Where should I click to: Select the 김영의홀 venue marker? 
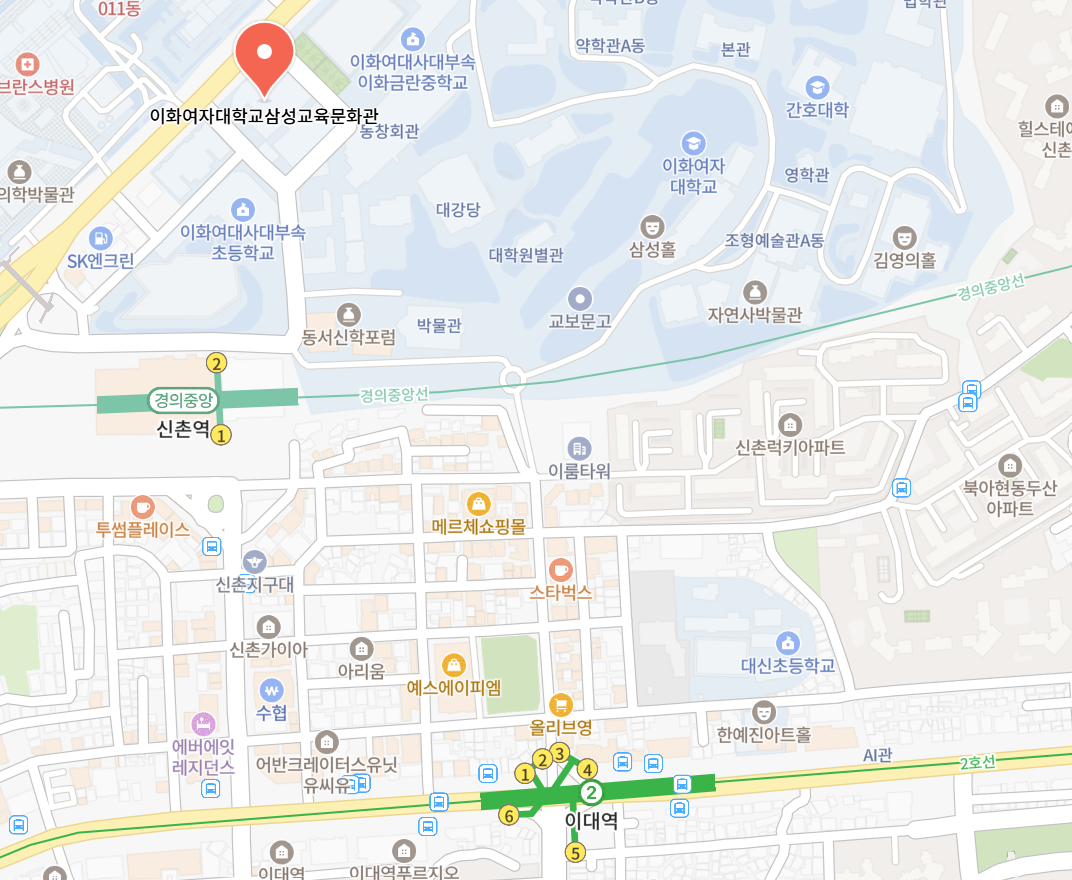(x=904, y=237)
